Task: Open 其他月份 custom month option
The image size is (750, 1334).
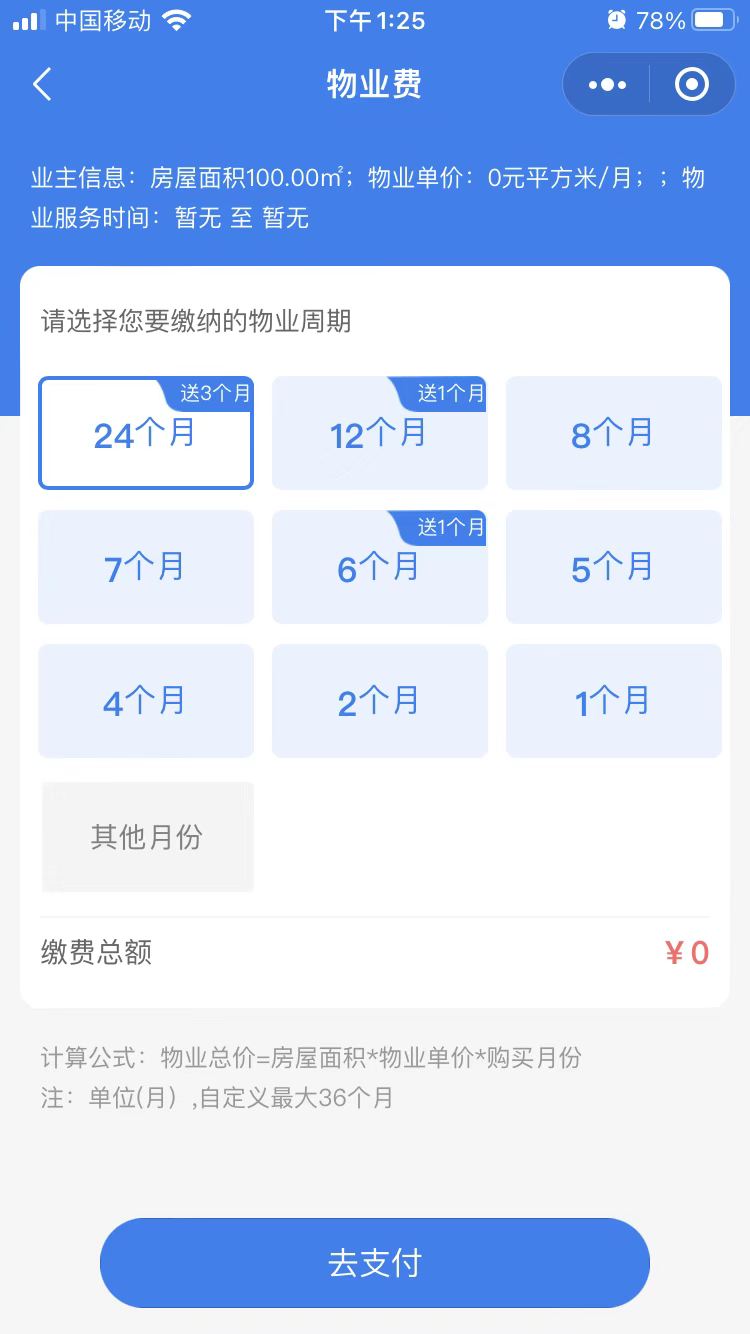Action: (147, 836)
